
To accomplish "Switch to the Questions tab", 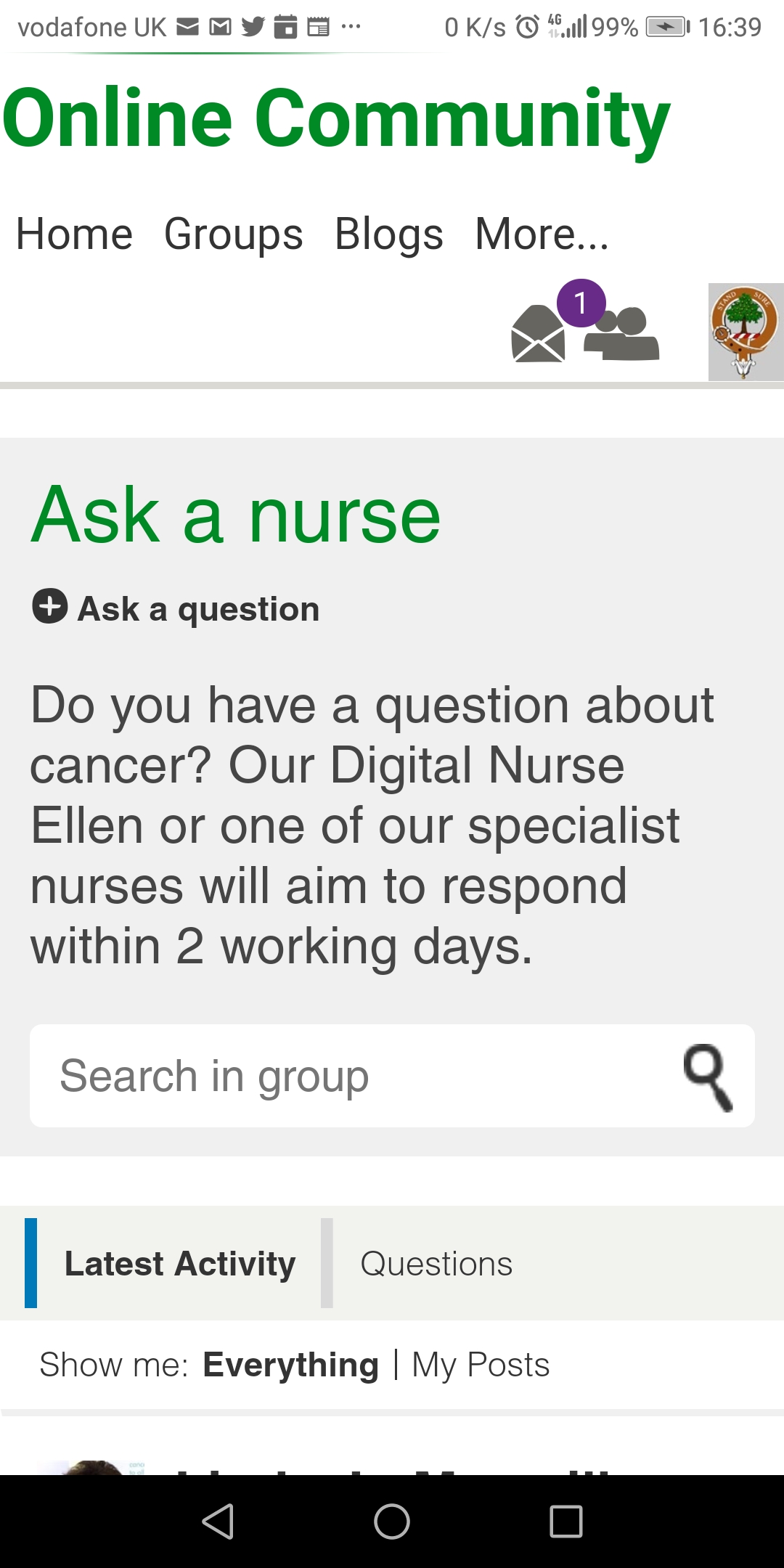I will click(436, 1264).
